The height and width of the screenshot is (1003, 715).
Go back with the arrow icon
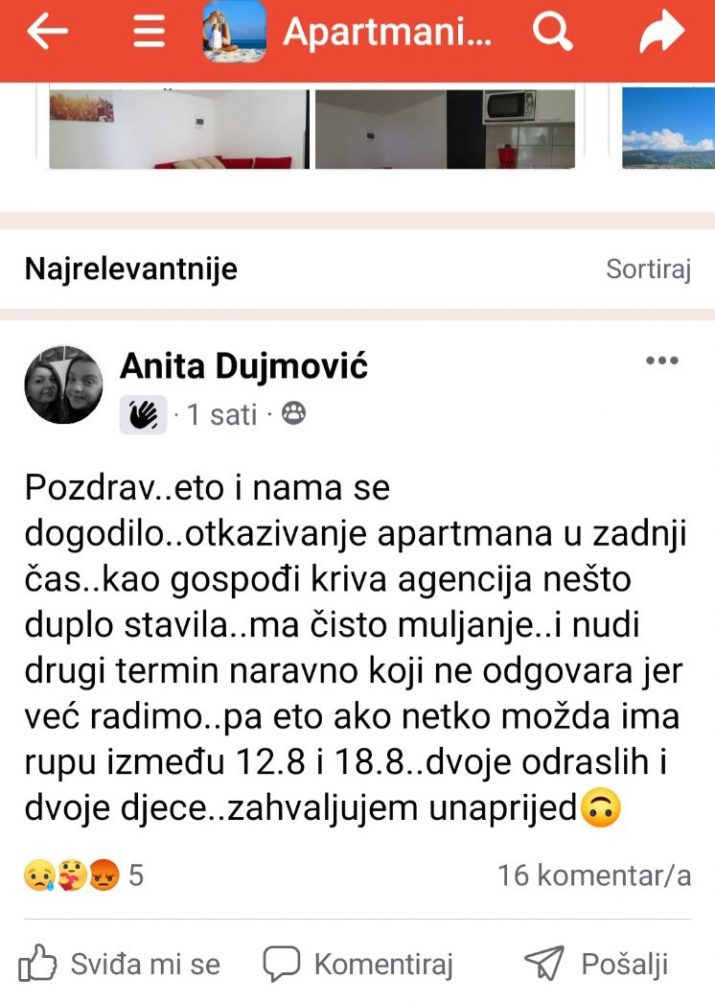[46, 33]
